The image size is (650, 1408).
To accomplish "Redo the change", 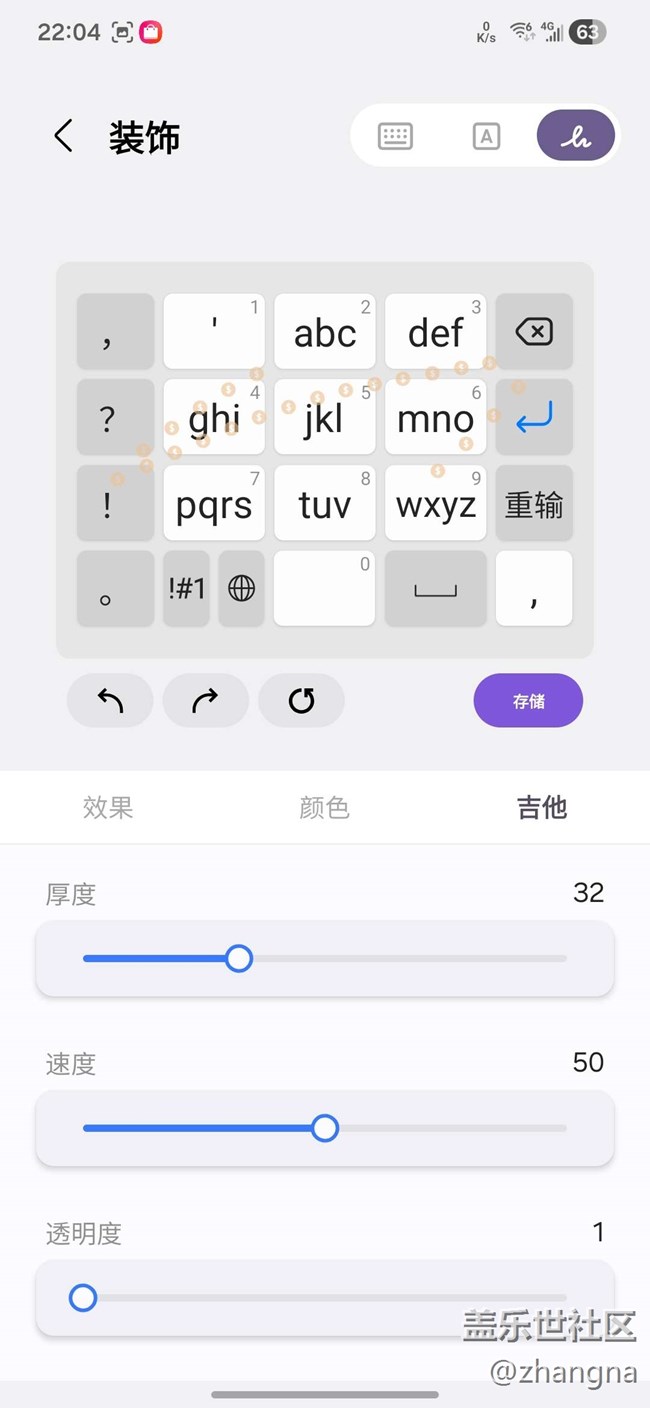I will click(x=205, y=701).
